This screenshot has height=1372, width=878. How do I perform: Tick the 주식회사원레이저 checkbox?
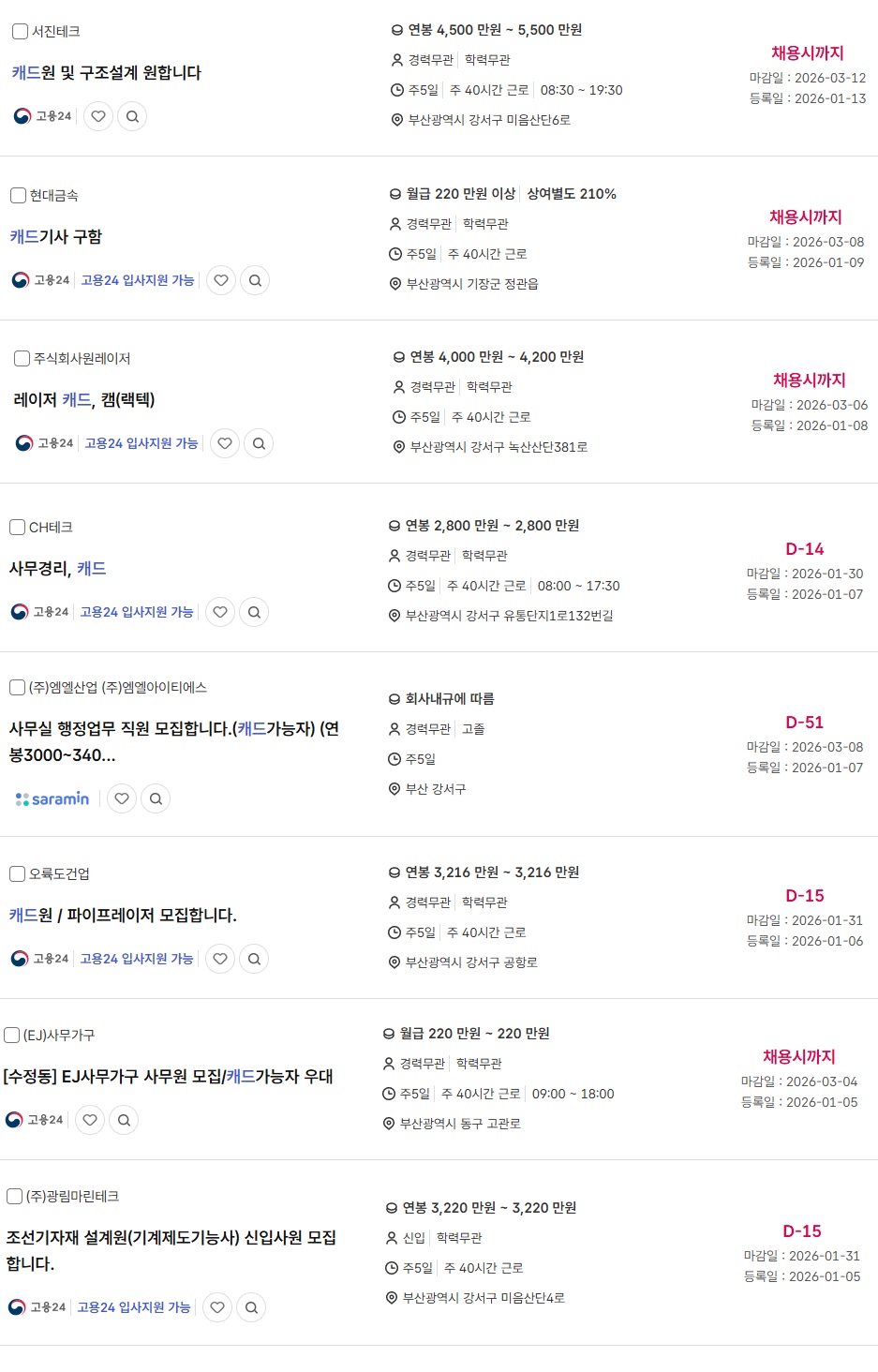pos(22,359)
